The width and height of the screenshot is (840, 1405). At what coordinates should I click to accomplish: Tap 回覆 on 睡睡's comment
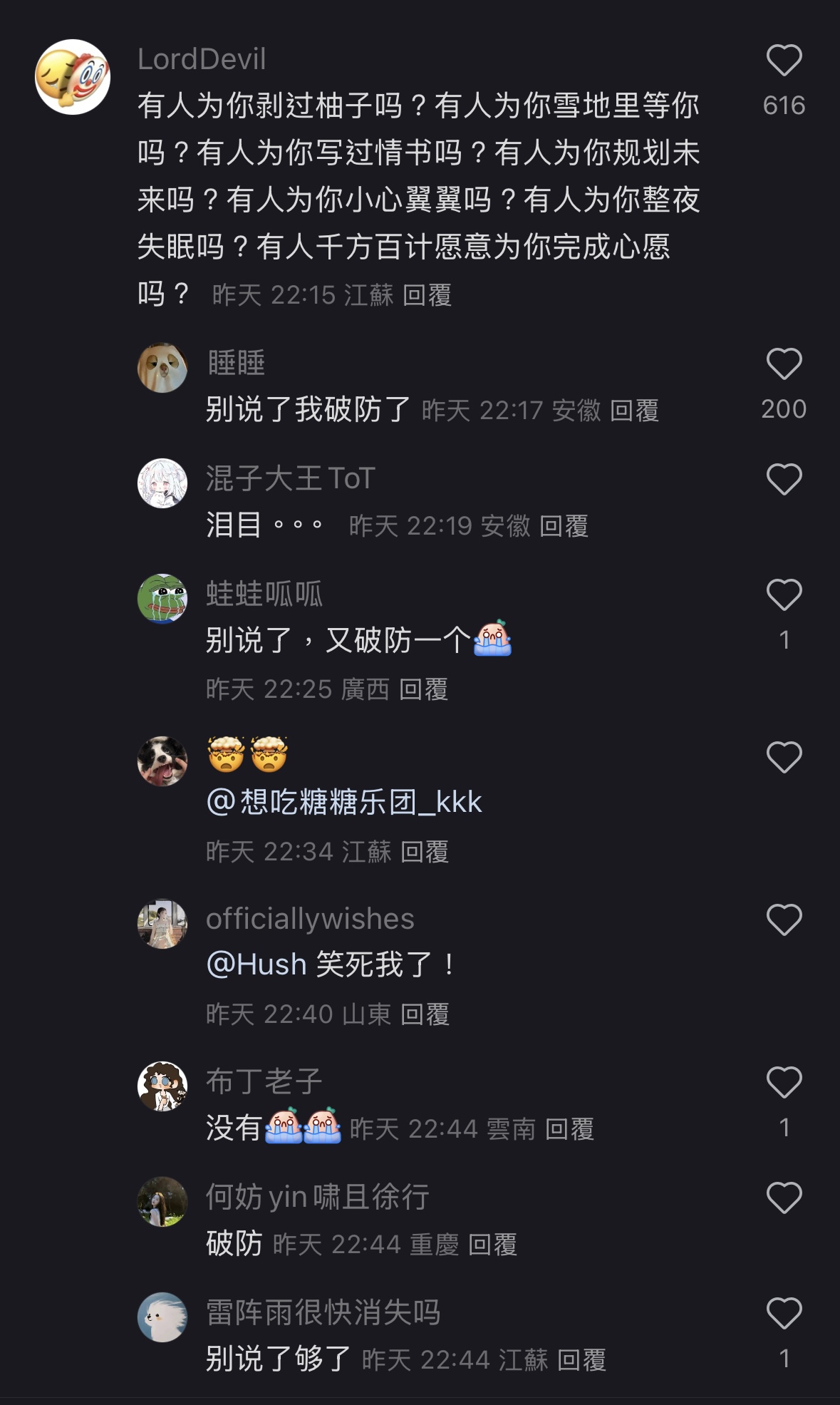click(x=634, y=411)
